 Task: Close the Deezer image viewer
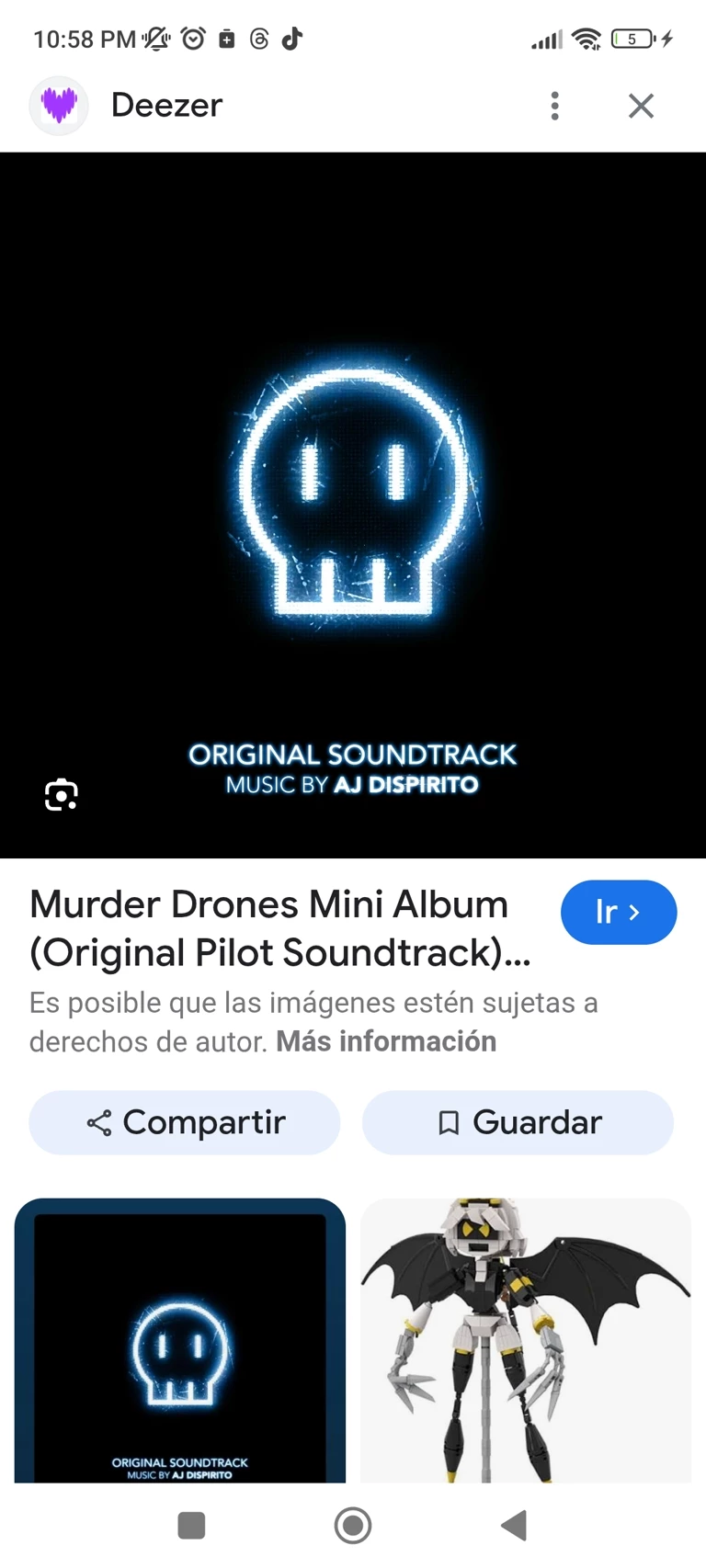click(641, 106)
